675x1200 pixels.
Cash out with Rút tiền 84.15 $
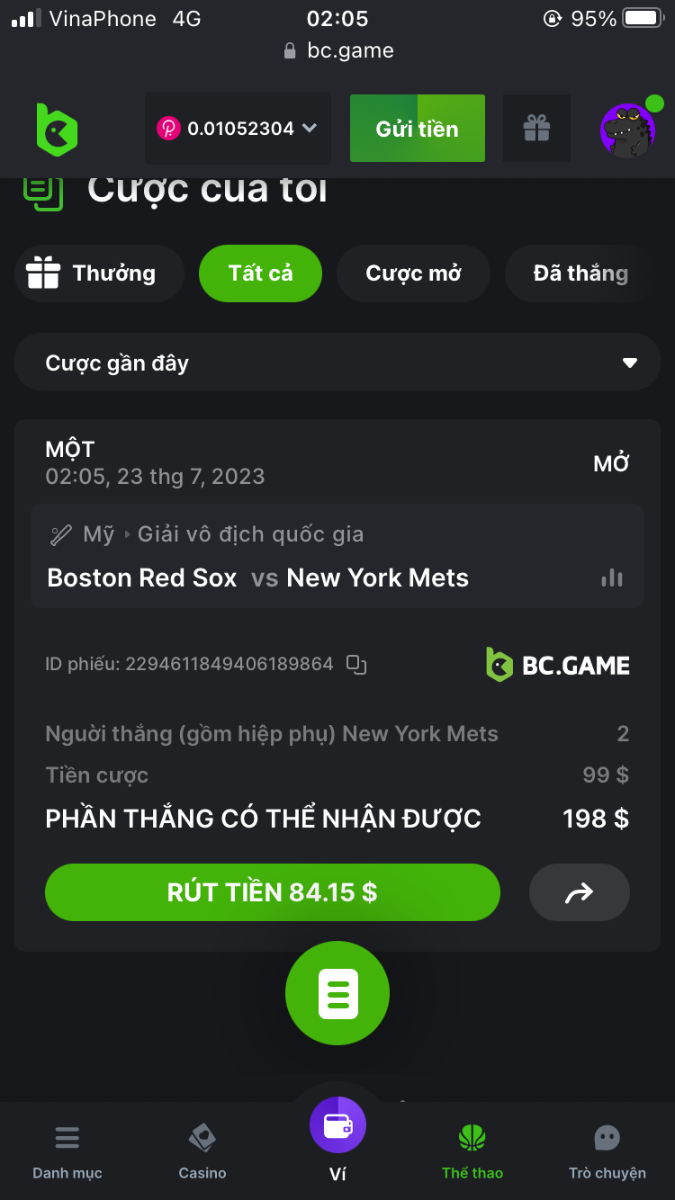[272, 892]
